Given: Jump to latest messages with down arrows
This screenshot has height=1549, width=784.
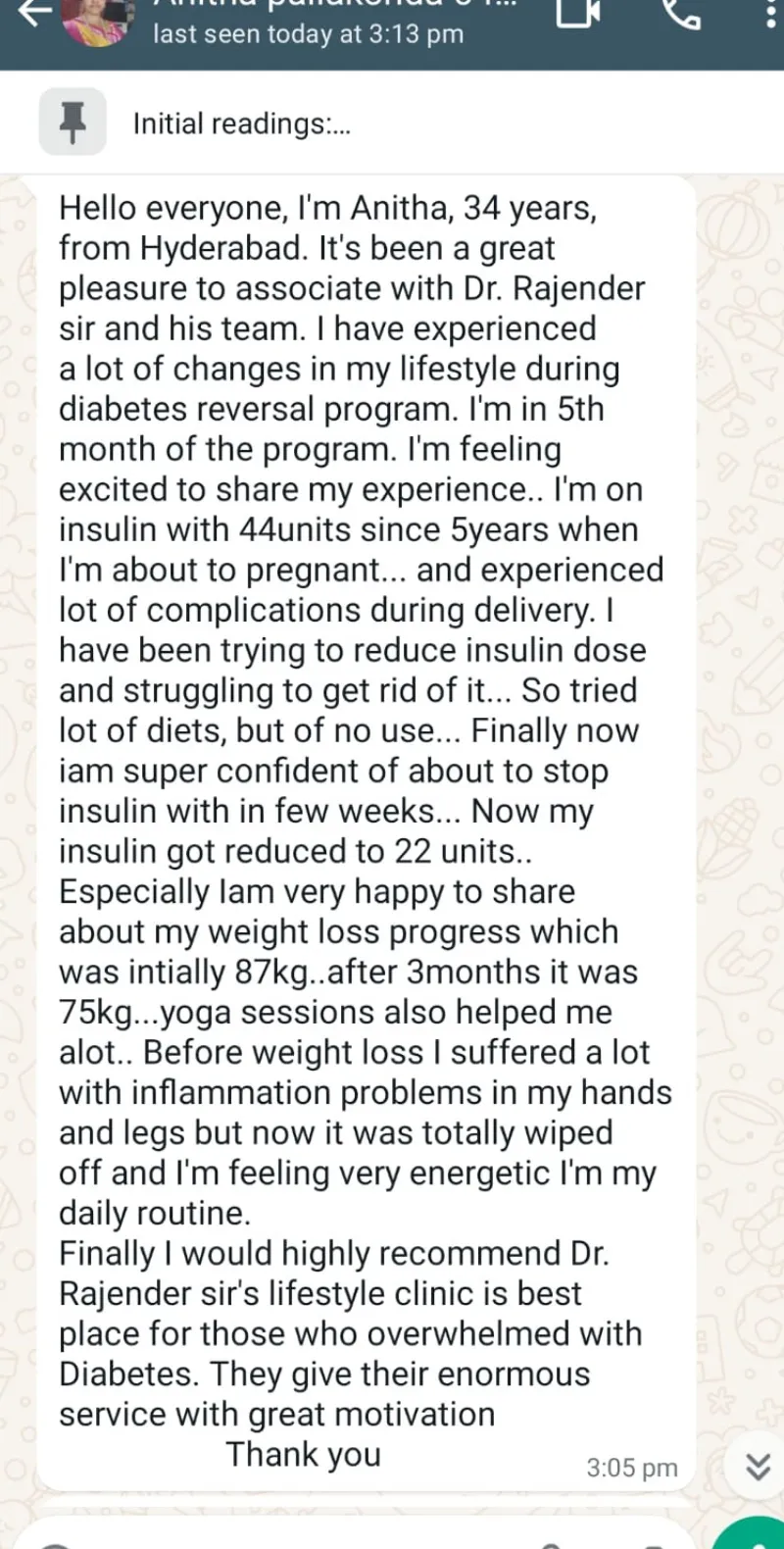Looking at the screenshot, I should coord(758,1467).
